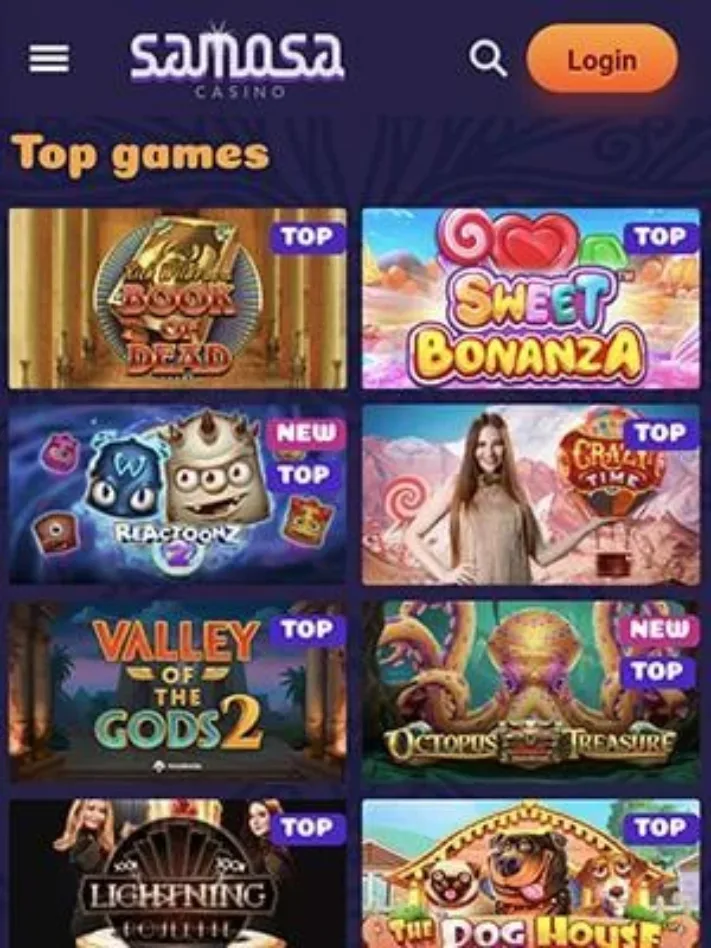Open Octopus Treasure game
Image resolution: width=711 pixels, height=948 pixels.
pos(530,691)
